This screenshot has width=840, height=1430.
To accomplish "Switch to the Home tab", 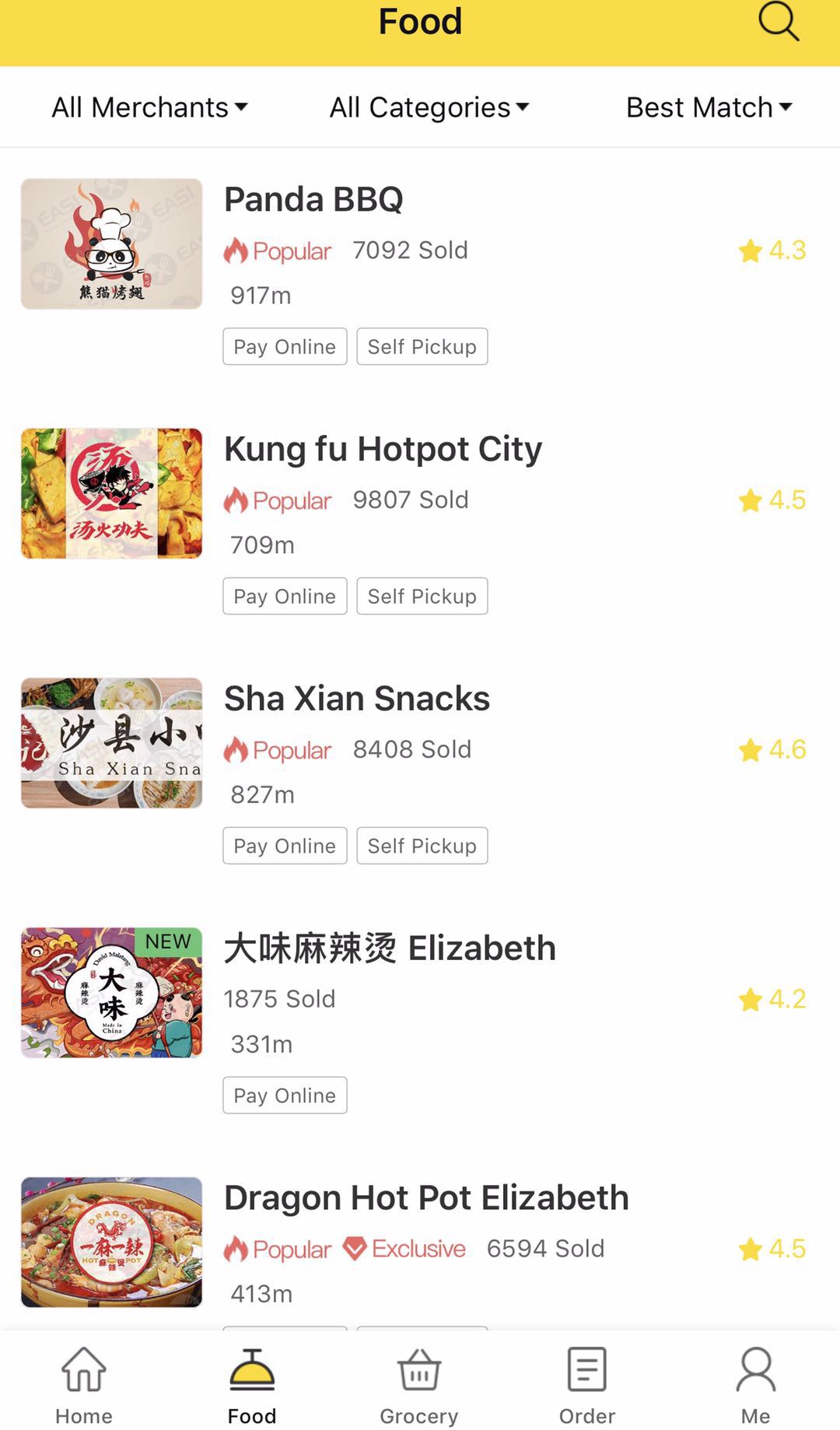I will pos(84,1386).
